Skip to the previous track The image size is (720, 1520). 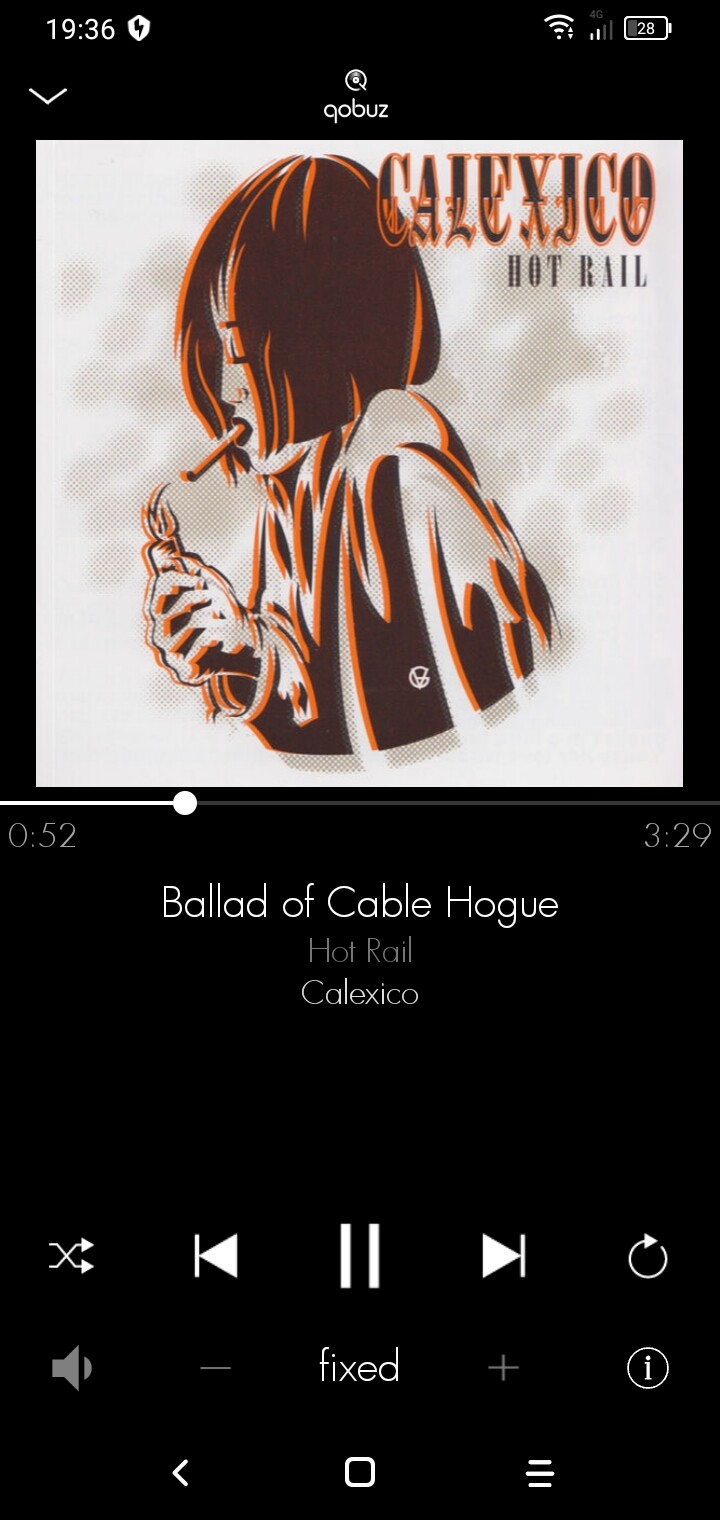[x=216, y=1255]
